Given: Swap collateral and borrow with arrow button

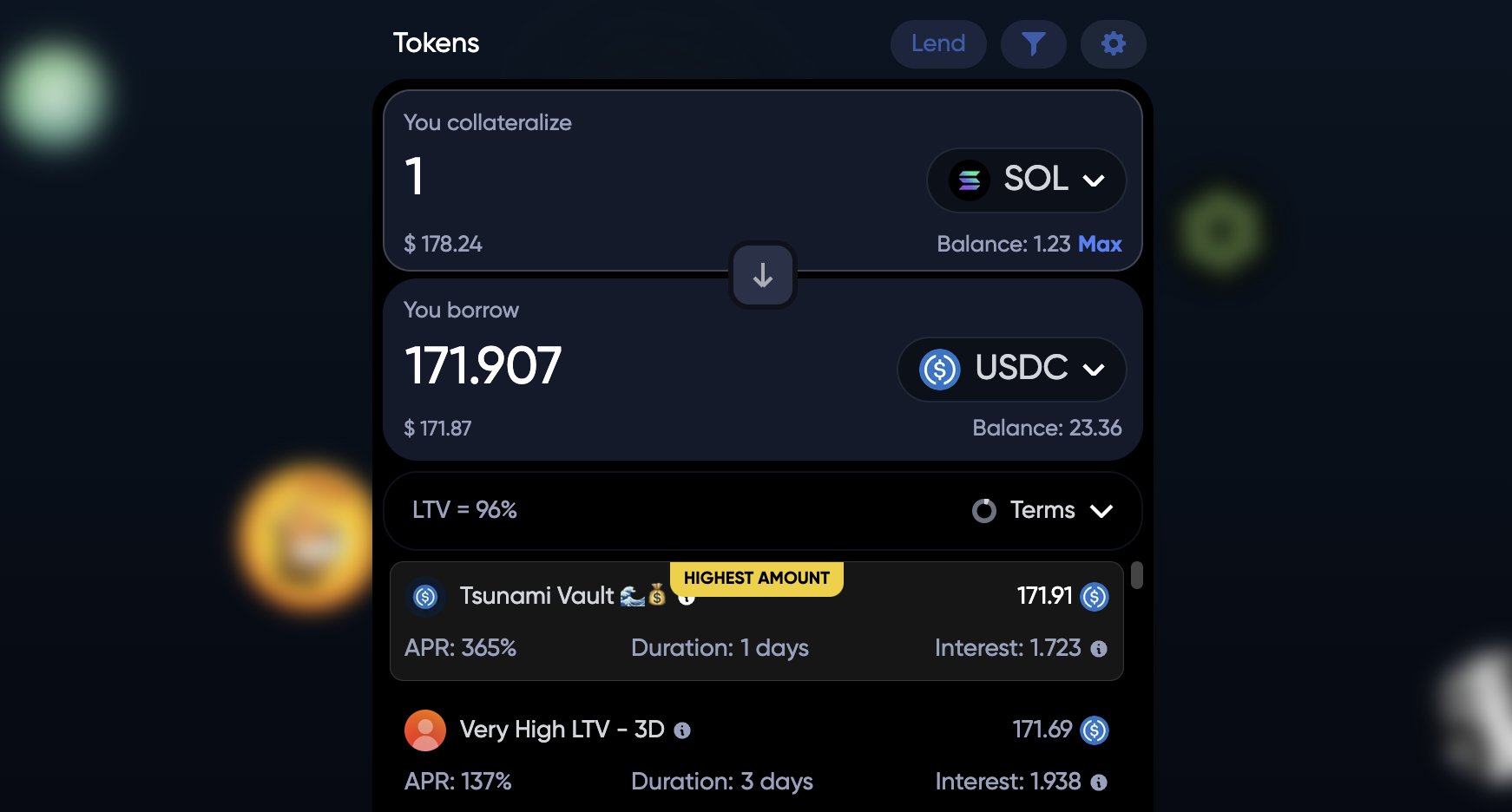Looking at the screenshot, I should (x=762, y=275).
